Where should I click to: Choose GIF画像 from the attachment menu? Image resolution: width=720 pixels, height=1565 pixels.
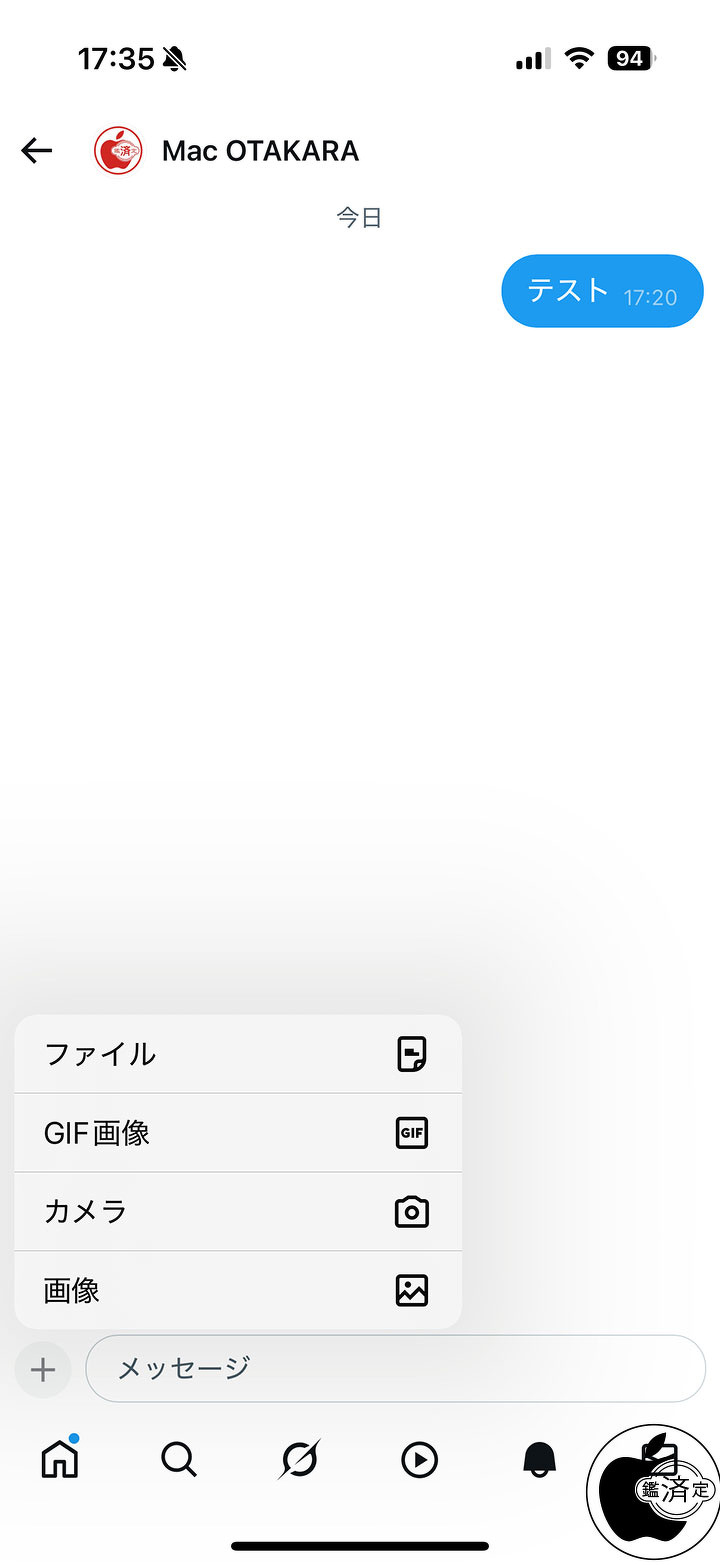click(238, 1133)
